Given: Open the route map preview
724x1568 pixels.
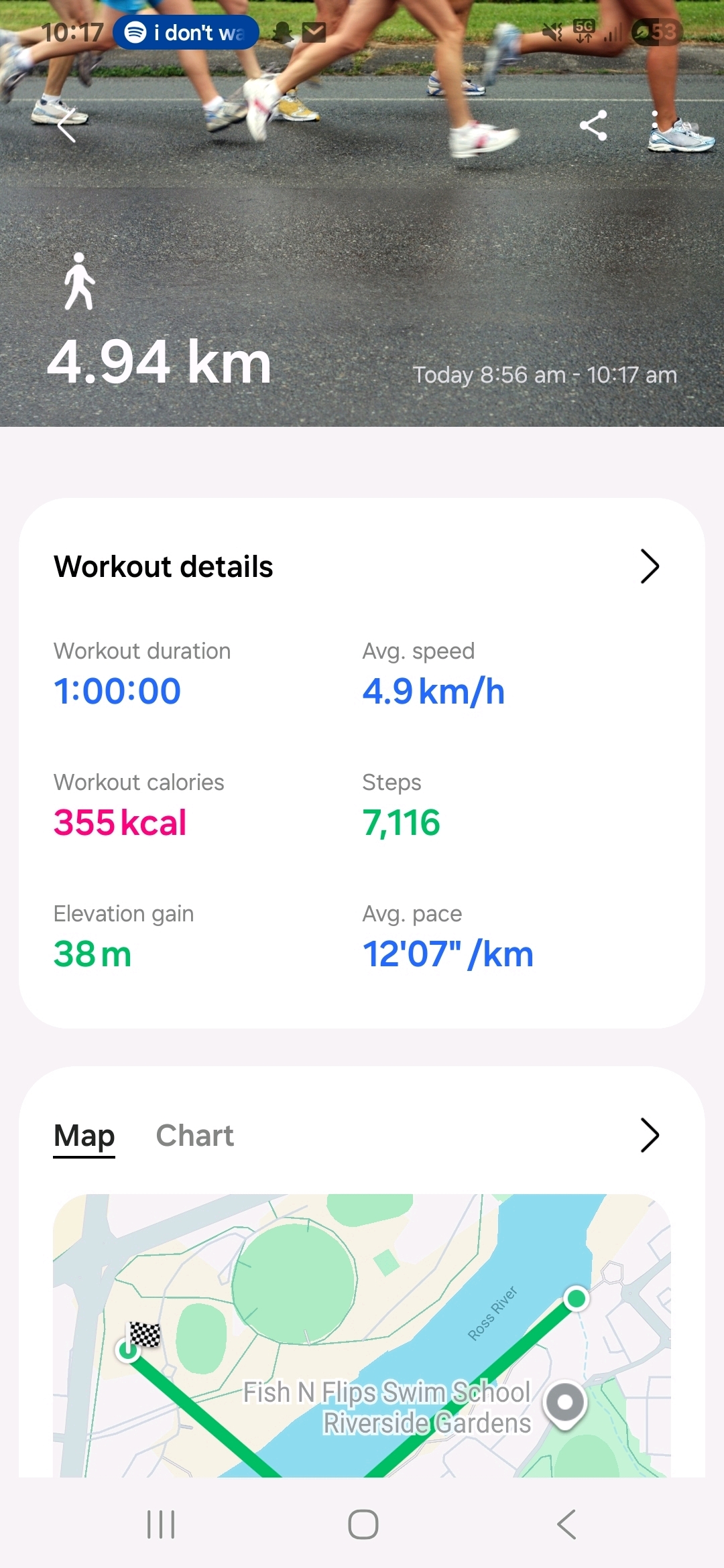Looking at the screenshot, I should (x=362, y=1333).
